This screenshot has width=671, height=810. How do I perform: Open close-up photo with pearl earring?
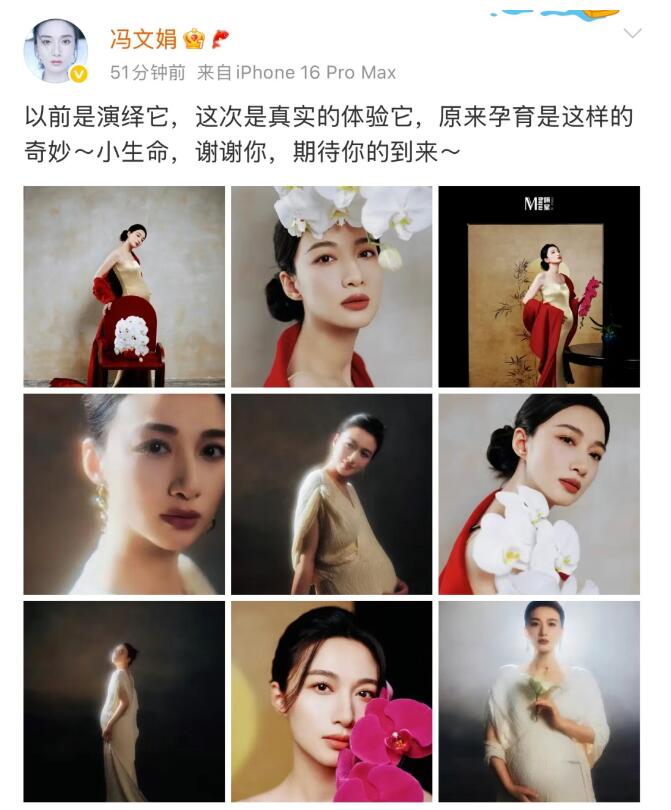point(124,494)
